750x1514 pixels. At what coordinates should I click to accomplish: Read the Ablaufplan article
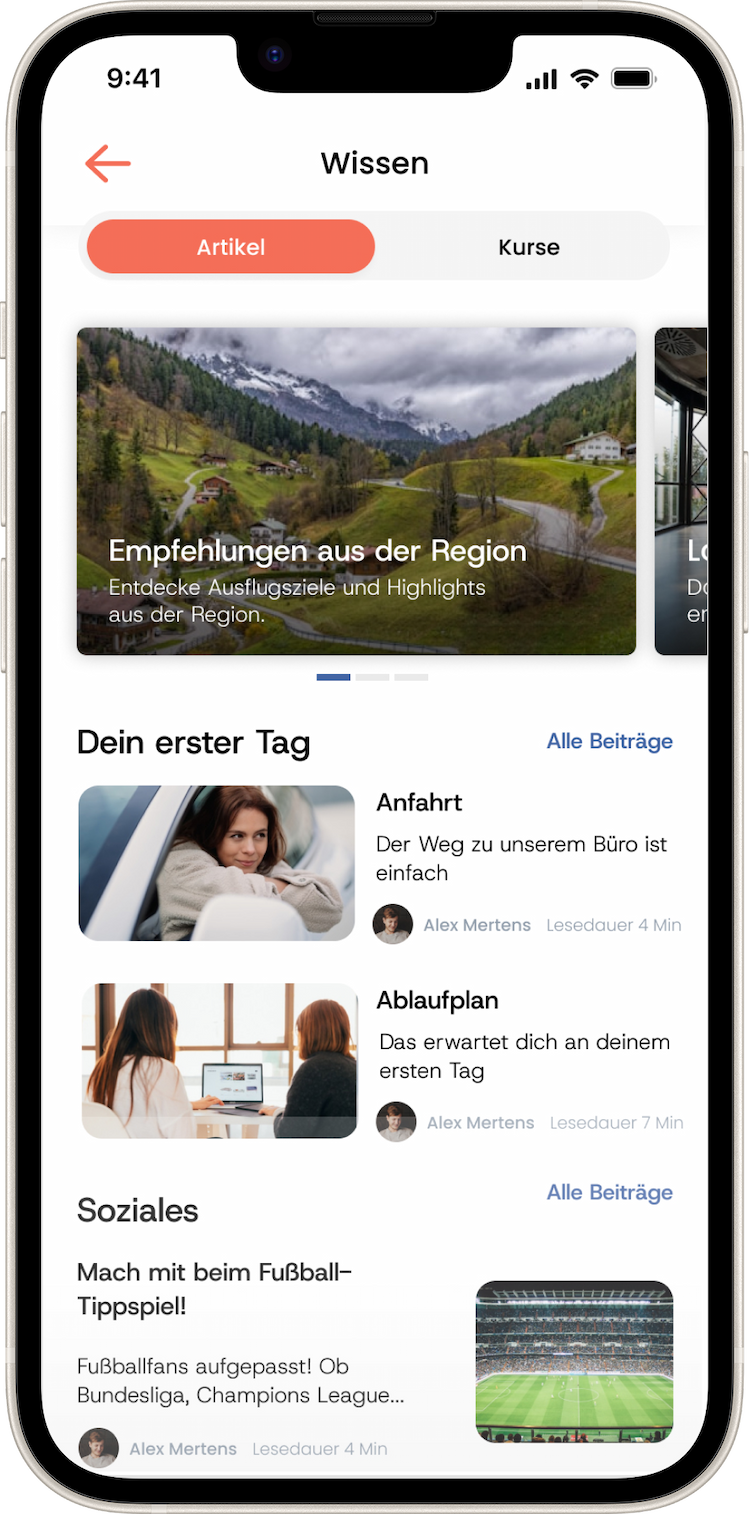(x=437, y=1000)
